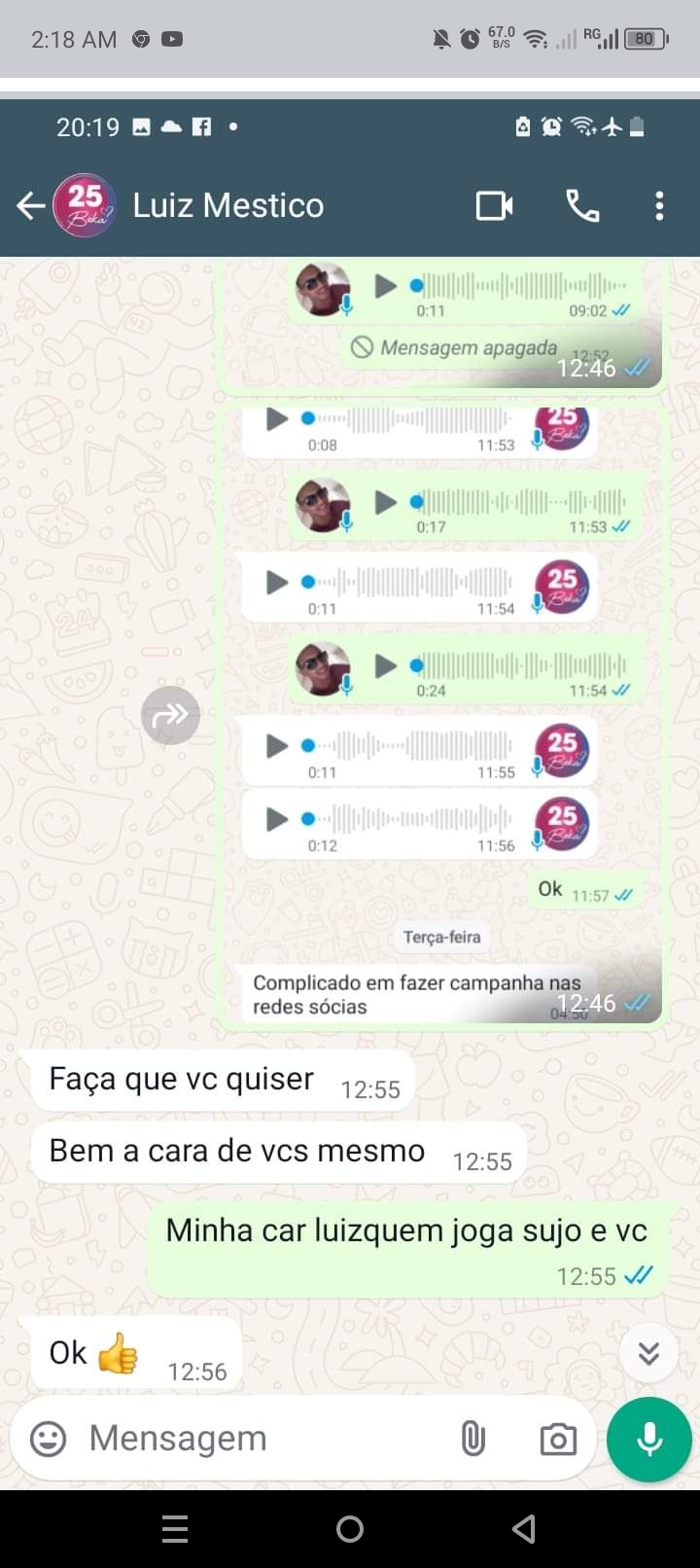Open the emoji picker
Screen dimensions: 700x1568
click(48, 1438)
